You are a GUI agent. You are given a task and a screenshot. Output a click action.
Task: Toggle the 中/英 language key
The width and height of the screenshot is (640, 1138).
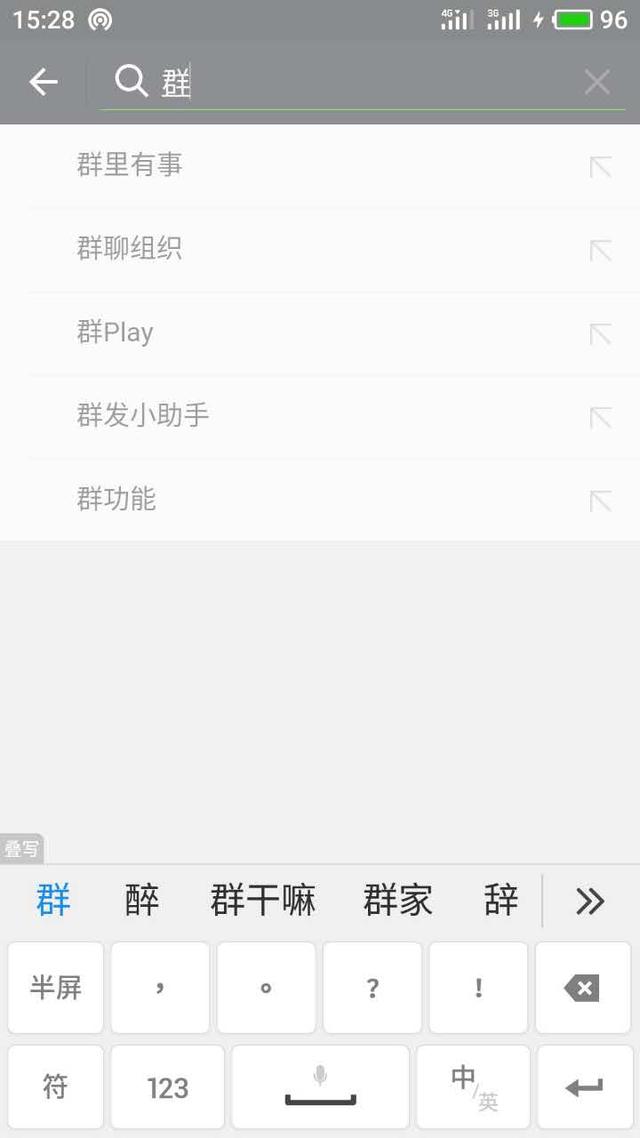(x=474, y=1087)
